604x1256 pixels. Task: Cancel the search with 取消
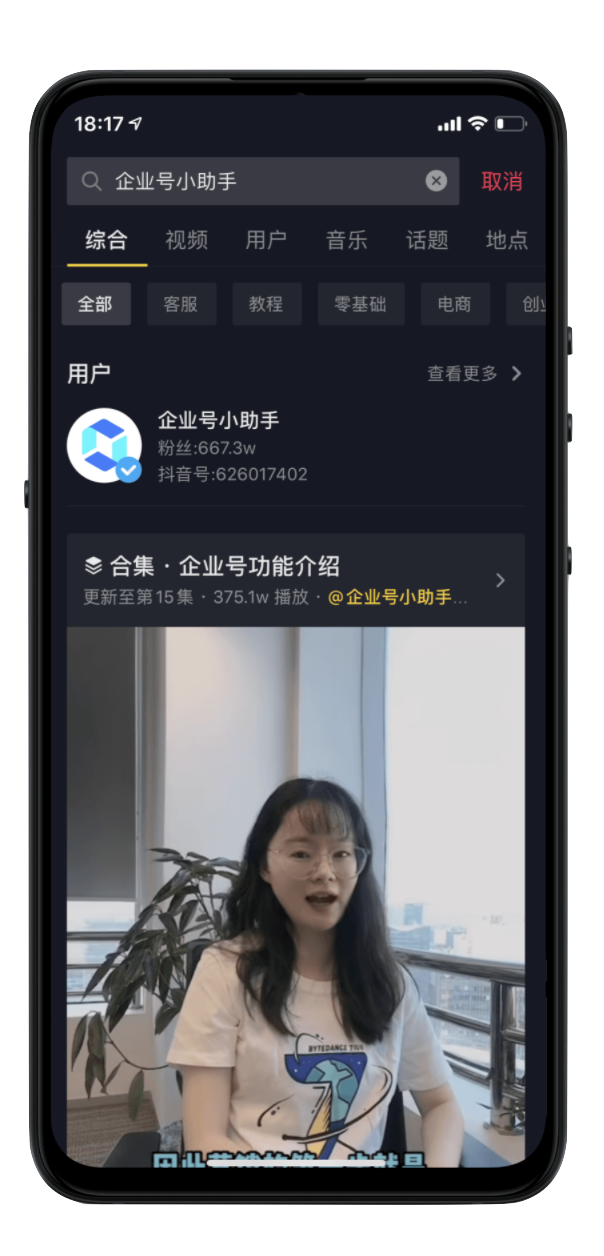(x=501, y=181)
